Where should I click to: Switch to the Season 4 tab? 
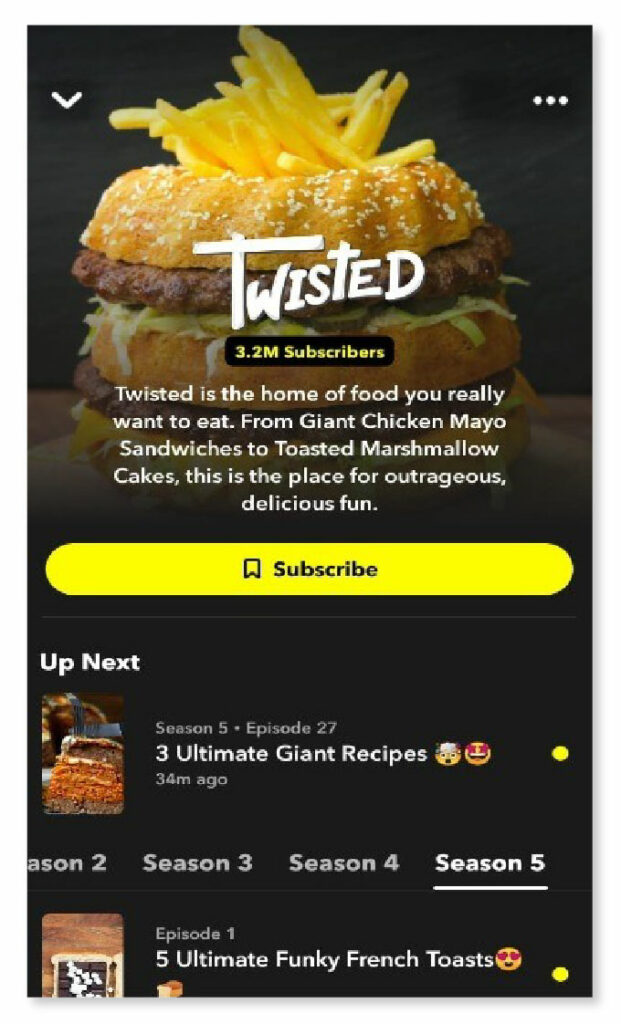(x=343, y=863)
